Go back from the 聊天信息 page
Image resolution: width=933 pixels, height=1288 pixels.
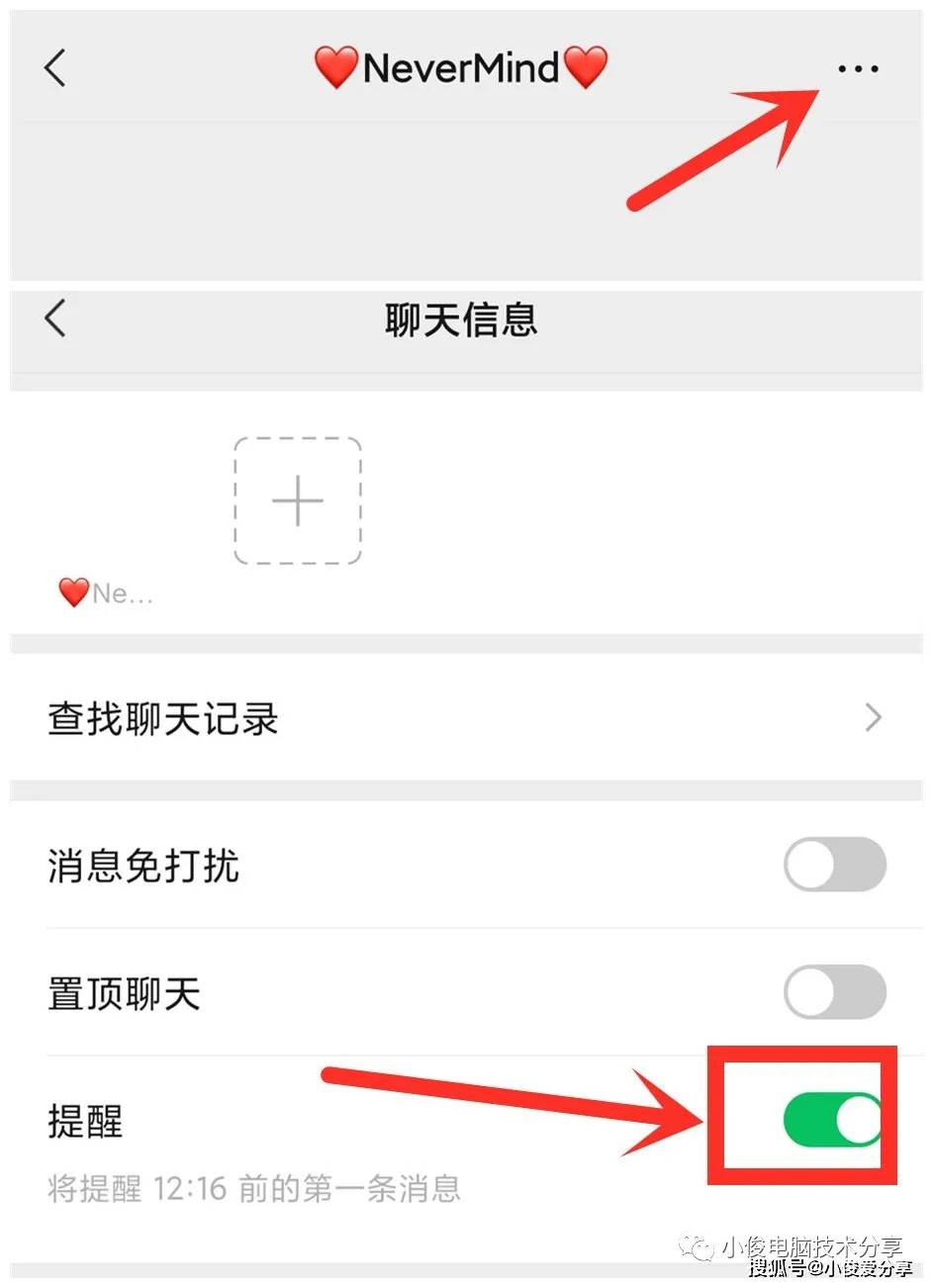(55, 319)
